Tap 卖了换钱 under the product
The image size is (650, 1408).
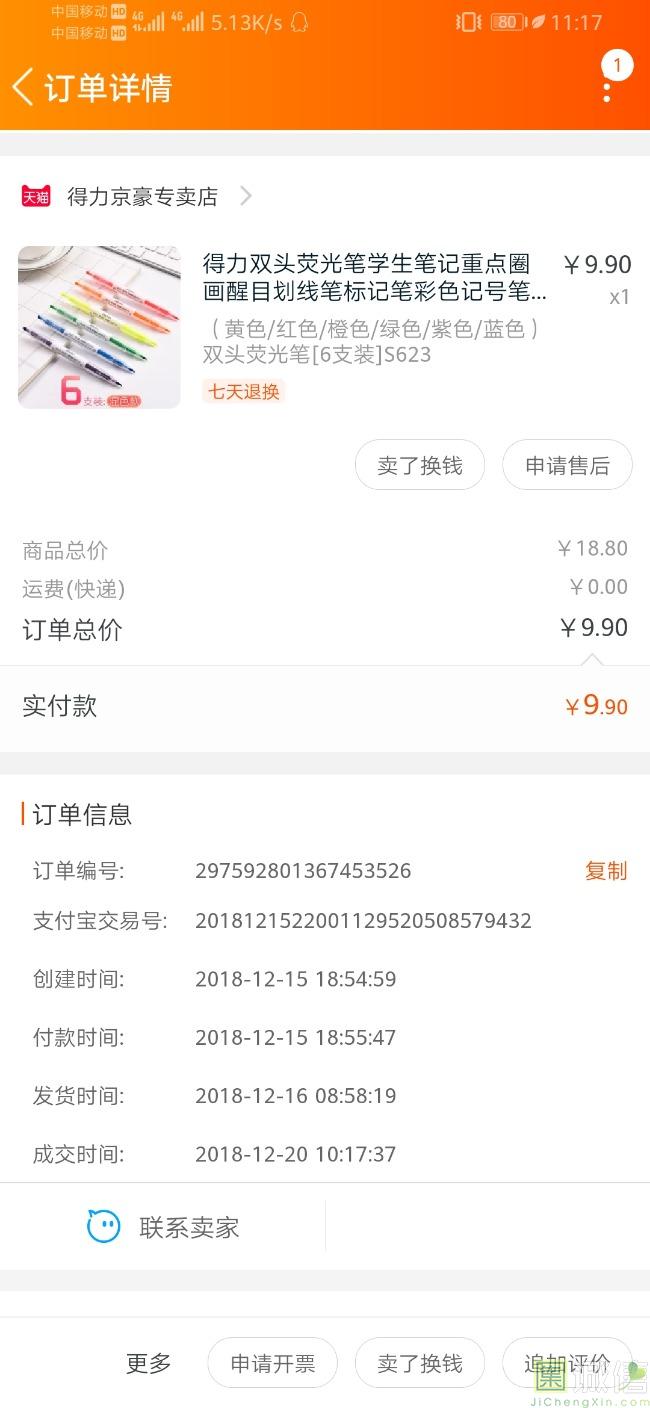pyautogui.click(x=420, y=466)
